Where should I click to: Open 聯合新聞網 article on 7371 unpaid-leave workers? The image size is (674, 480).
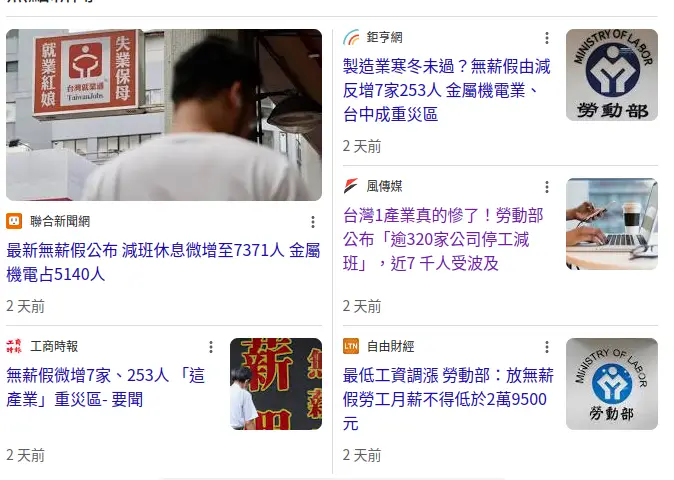point(160,262)
